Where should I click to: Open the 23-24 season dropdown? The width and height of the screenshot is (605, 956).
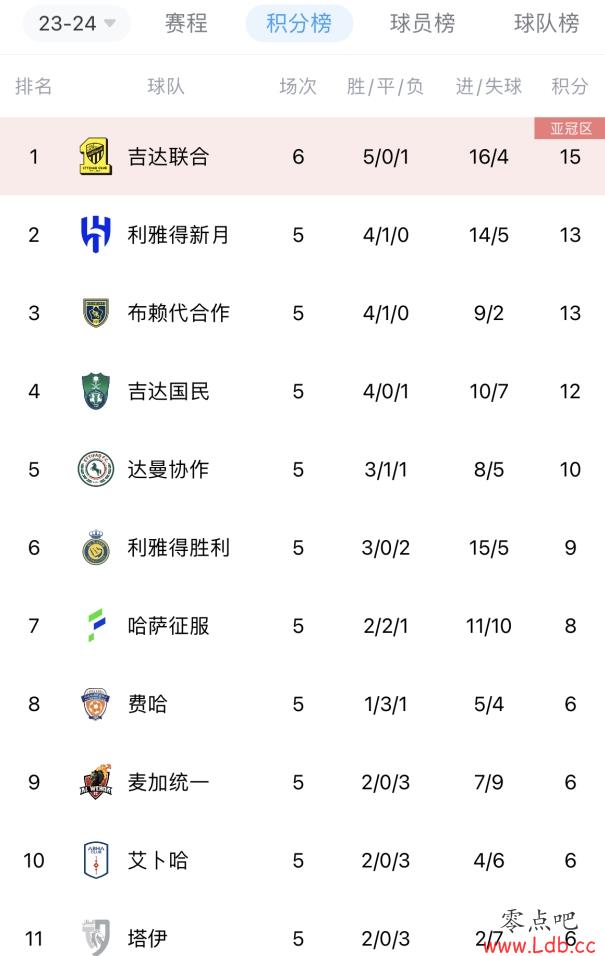coord(76,23)
